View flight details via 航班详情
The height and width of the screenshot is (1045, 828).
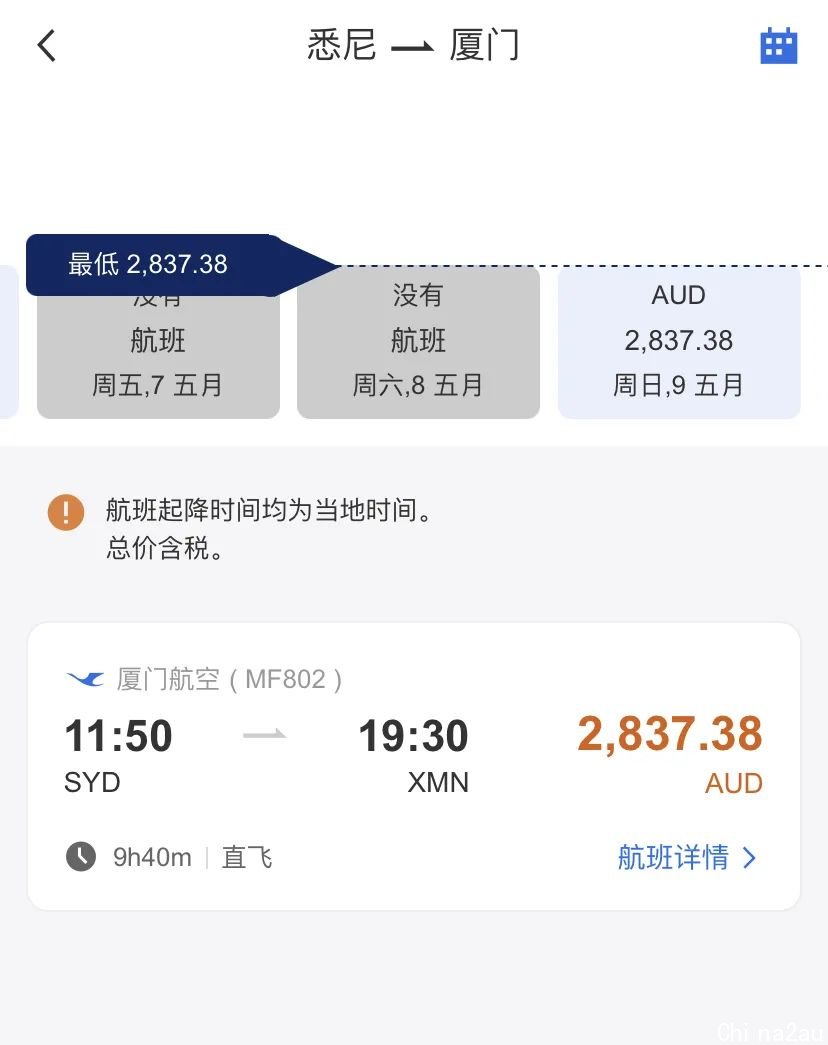click(x=686, y=857)
